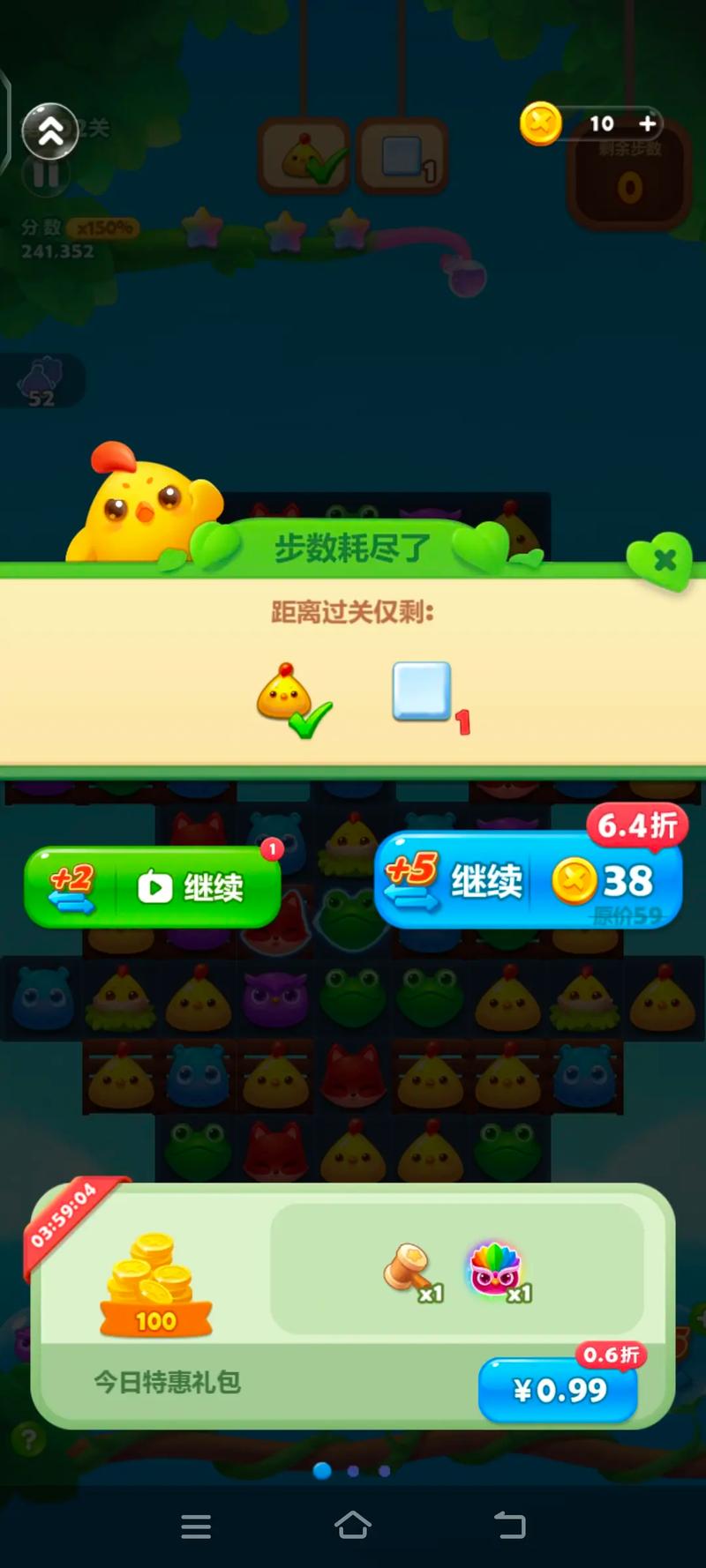Select the second page indicator dot
Viewport: 706px width, 1568px height.
353,1471
